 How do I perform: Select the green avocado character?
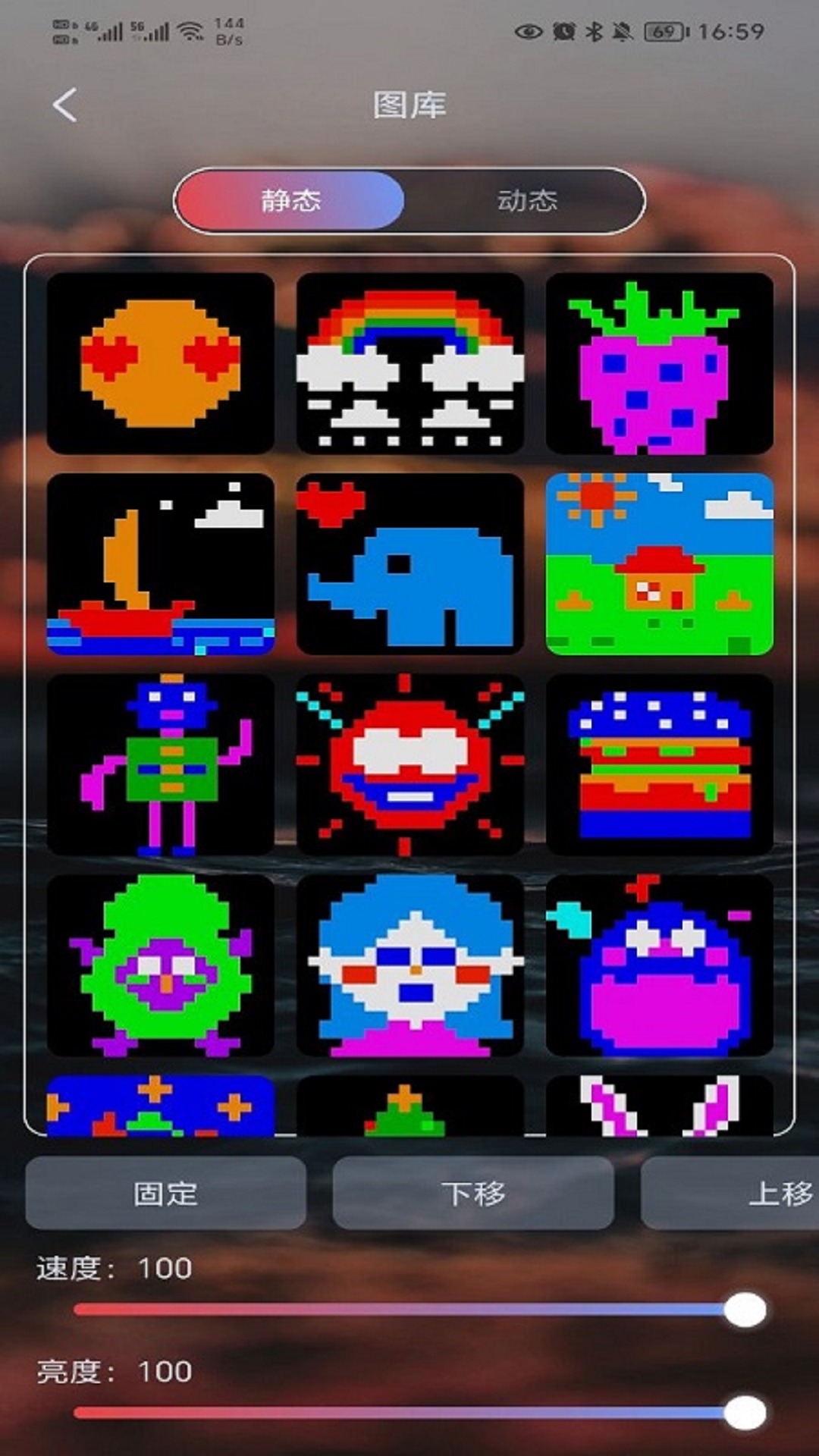tap(161, 964)
